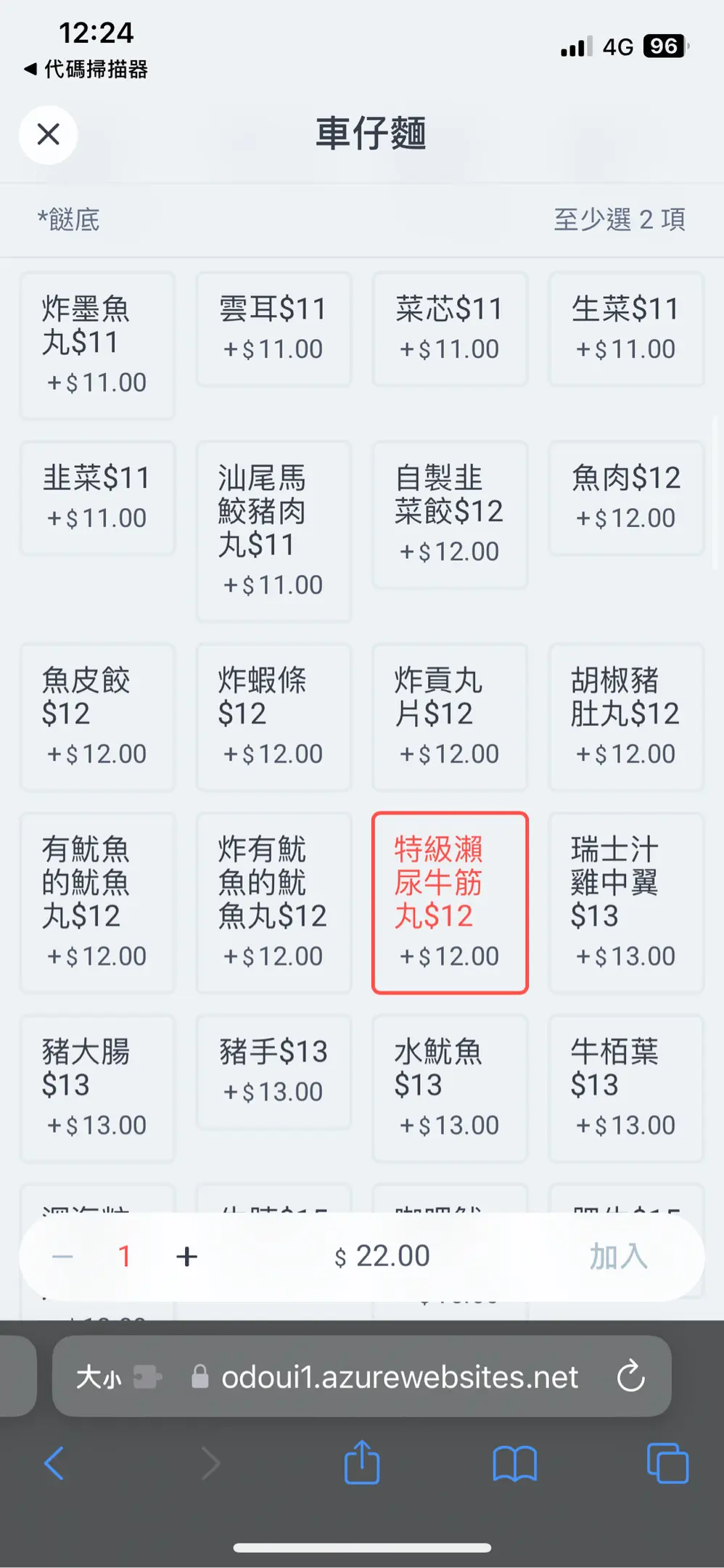Pick the 牛栢葉 $13 option
This screenshot has height=1568, width=724.
(x=626, y=1089)
